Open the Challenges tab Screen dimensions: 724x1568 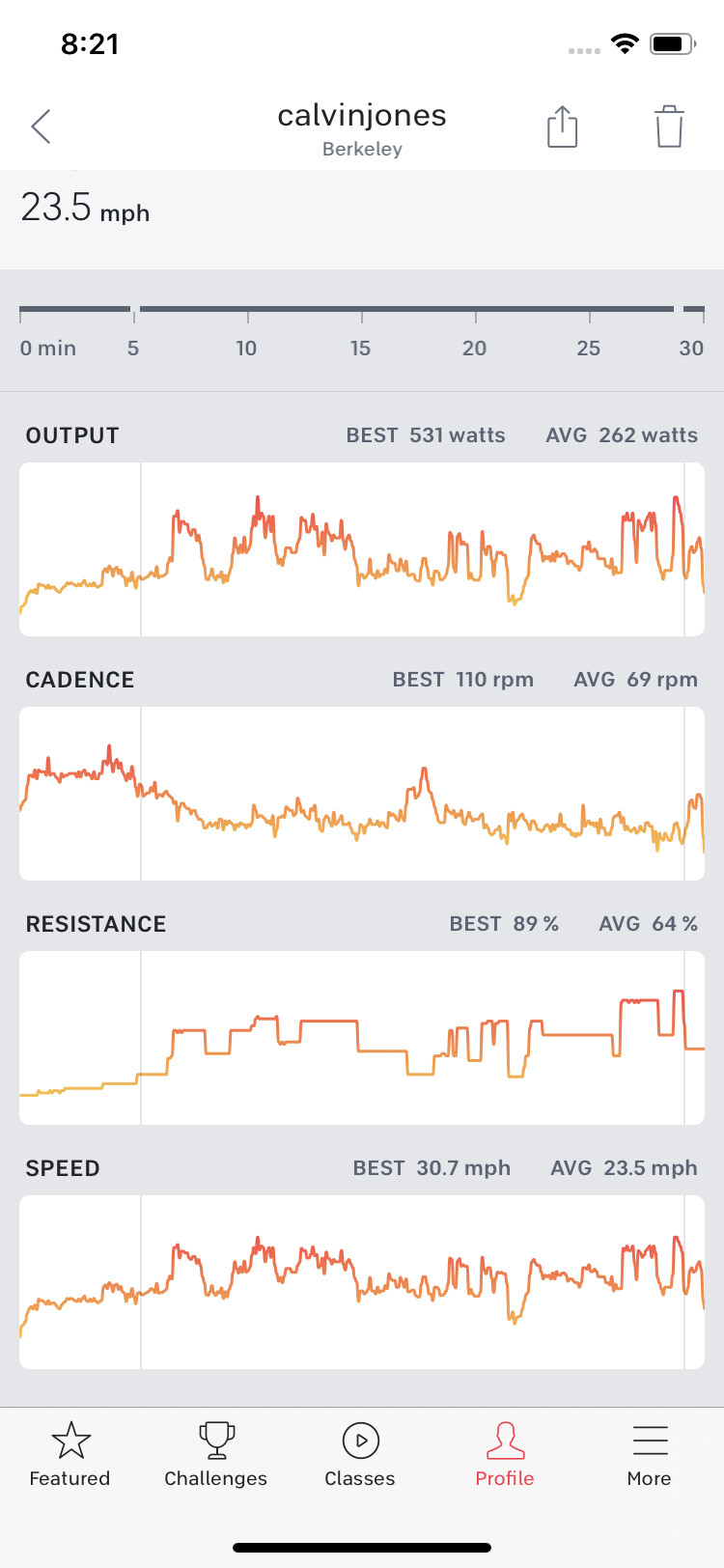[x=215, y=1453]
